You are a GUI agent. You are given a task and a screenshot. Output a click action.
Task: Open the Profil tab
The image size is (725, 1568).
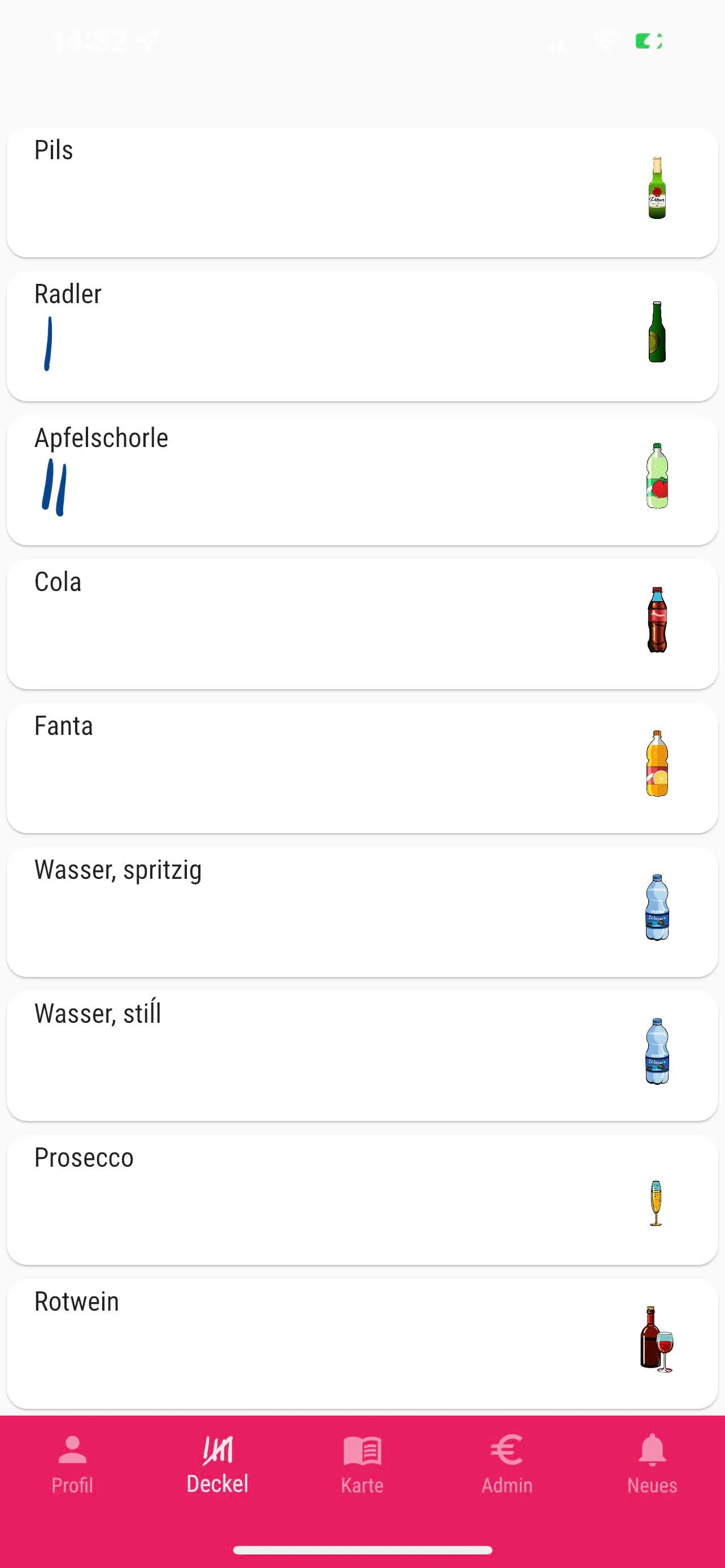pyautogui.click(x=72, y=1462)
